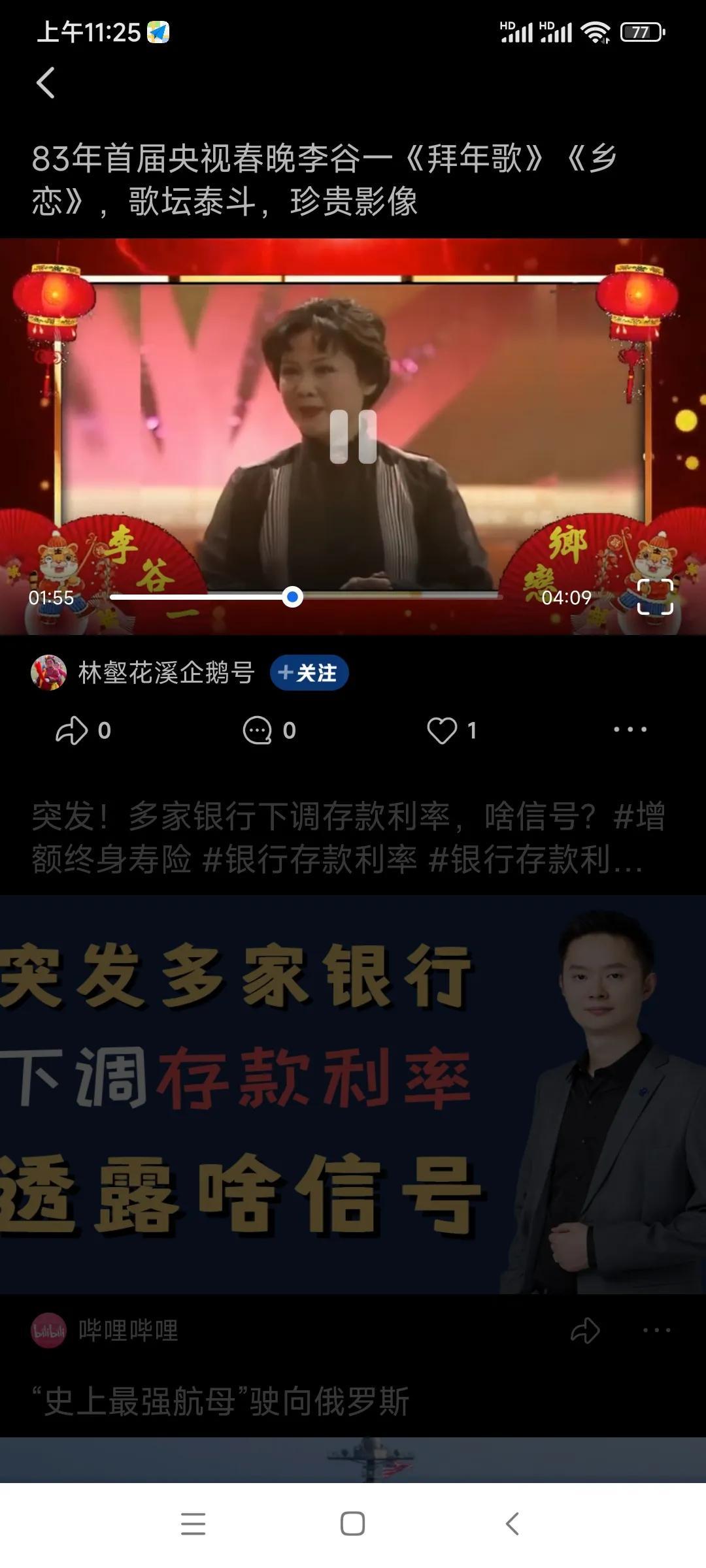Share the bank interest rate video
Viewport: 706px width, 1568px height.
(x=584, y=1330)
